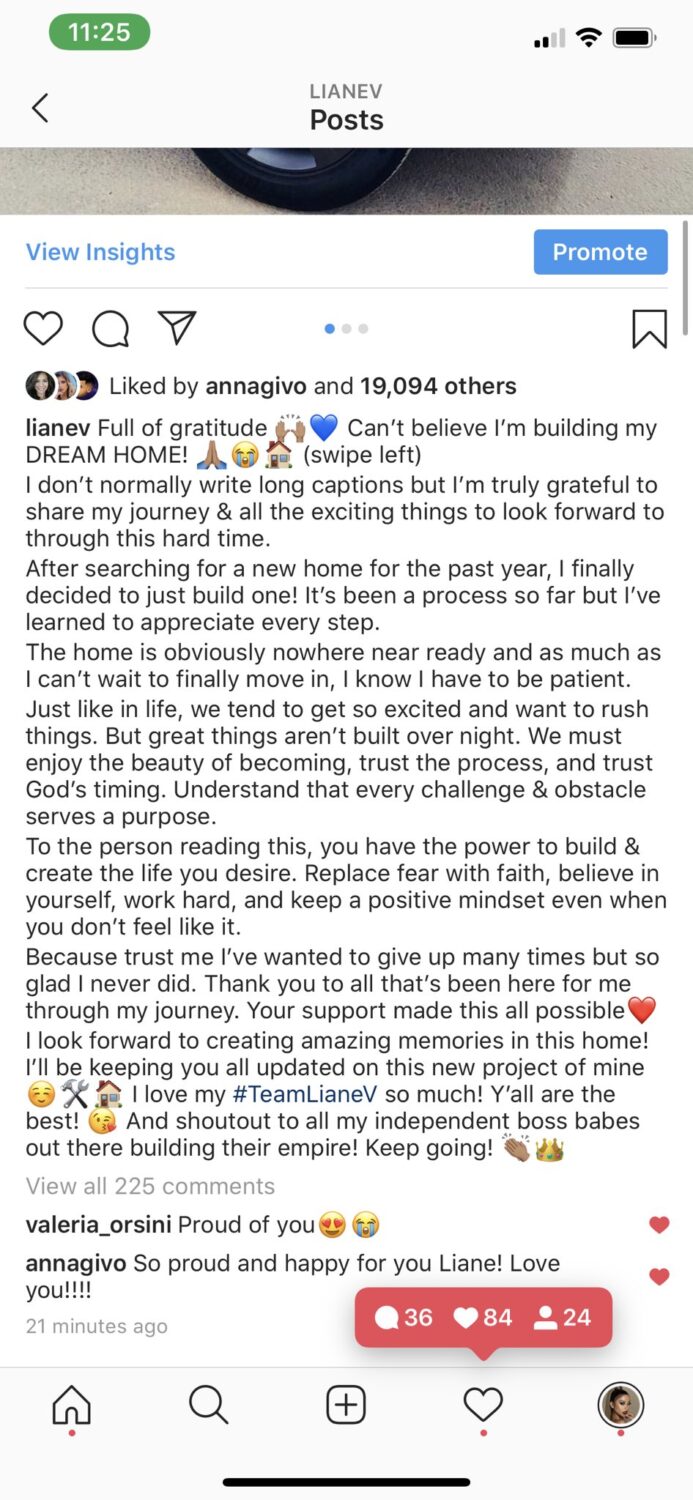This screenshot has height=1500, width=693.
Task: Open the Activity heart tab
Action: tap(483, 1406)
